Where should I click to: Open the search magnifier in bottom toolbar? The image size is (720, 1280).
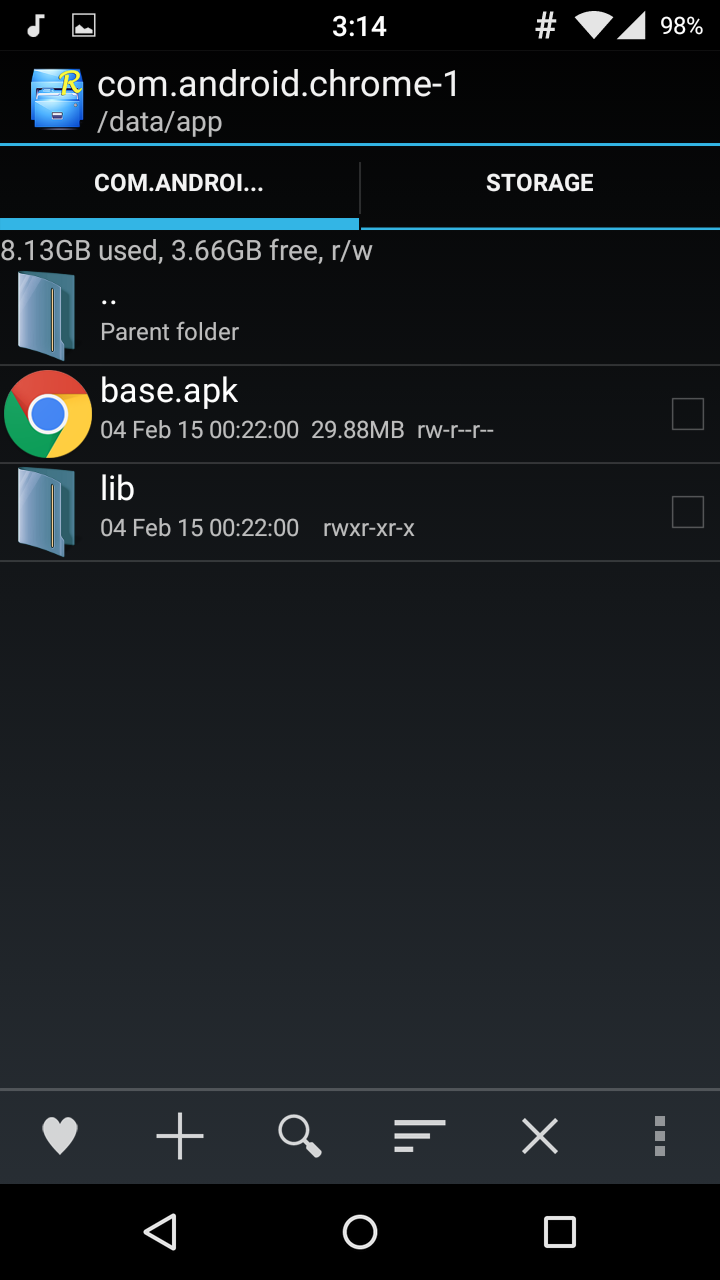pos(299,1136)
